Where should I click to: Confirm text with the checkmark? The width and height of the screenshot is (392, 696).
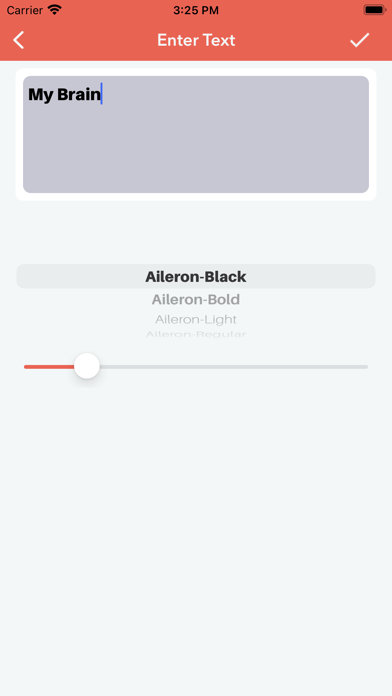(359, 40)
